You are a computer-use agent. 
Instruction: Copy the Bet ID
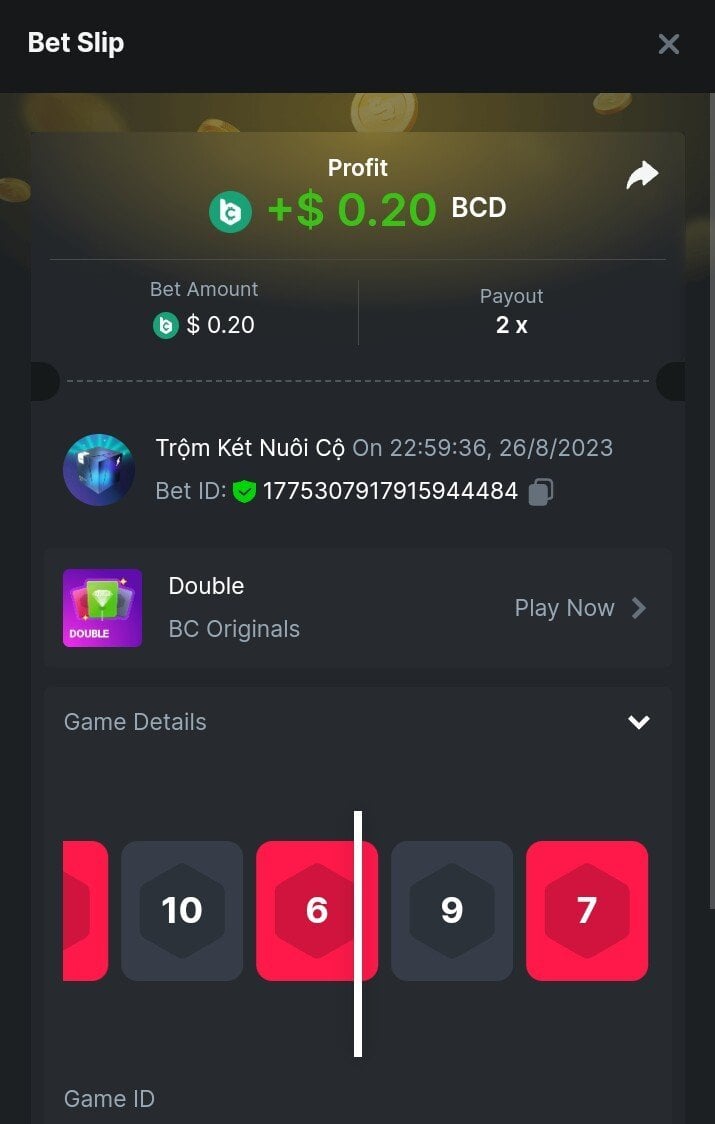coord(541,491)
